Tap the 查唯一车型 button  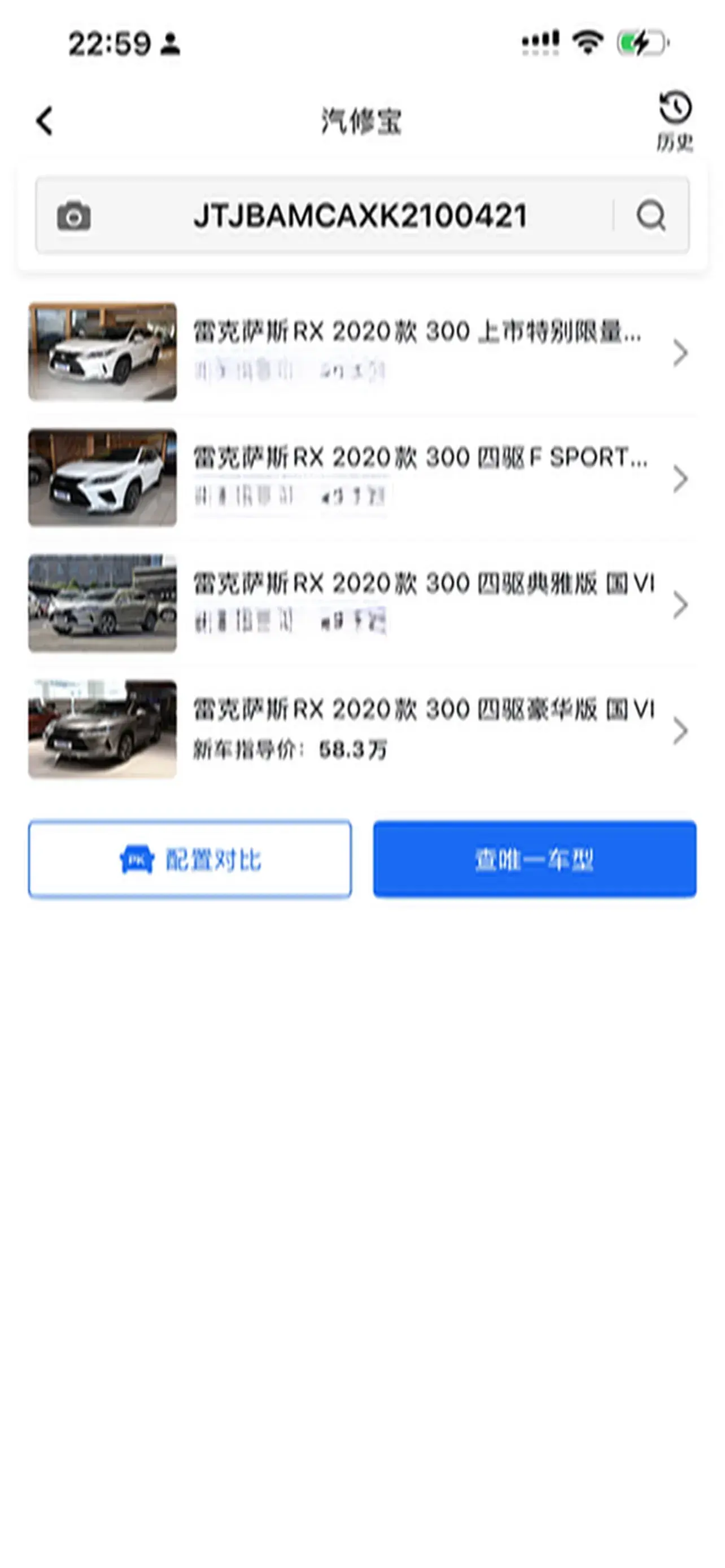point(535,859)
